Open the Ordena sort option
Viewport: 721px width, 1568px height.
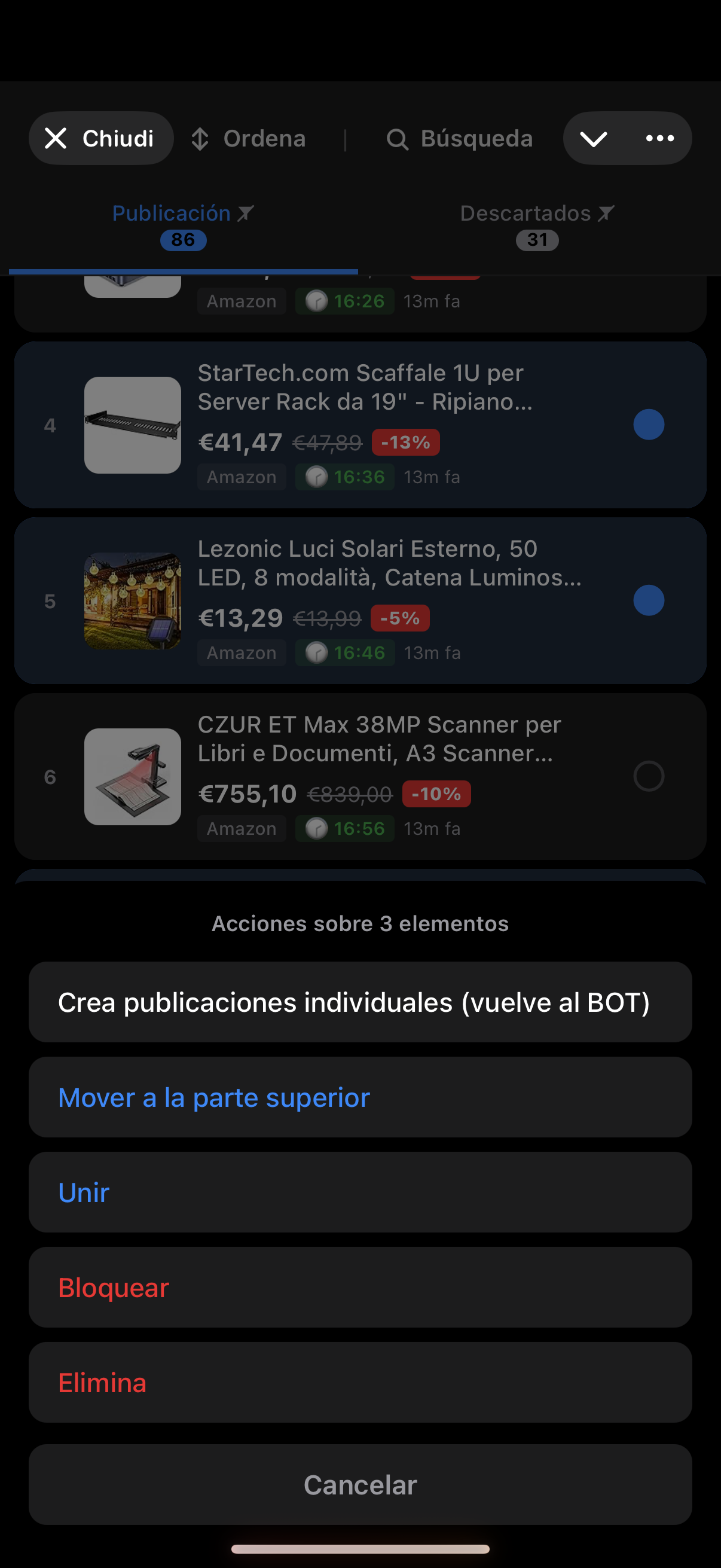pyautogui.click(x=248, y=139)
